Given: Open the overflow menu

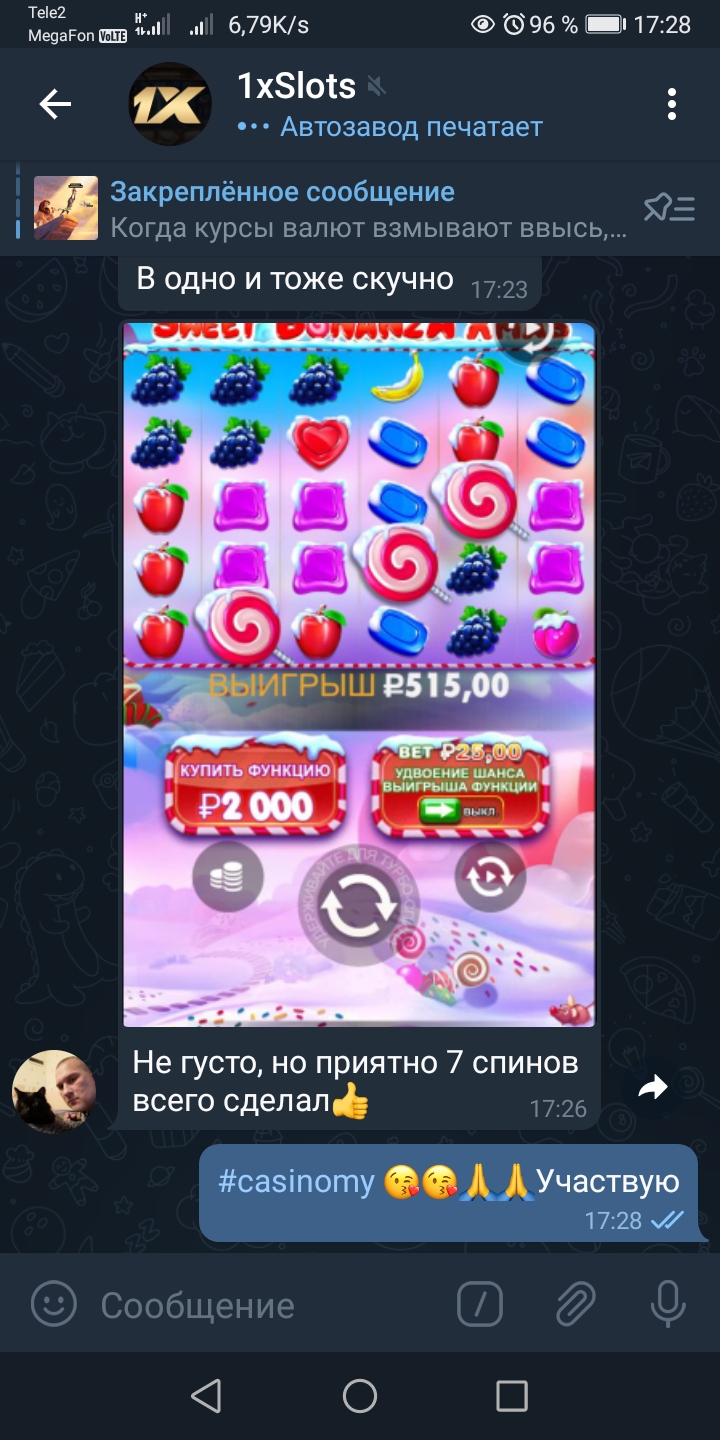Looking at the screenshot, I should tap(671, 104).
